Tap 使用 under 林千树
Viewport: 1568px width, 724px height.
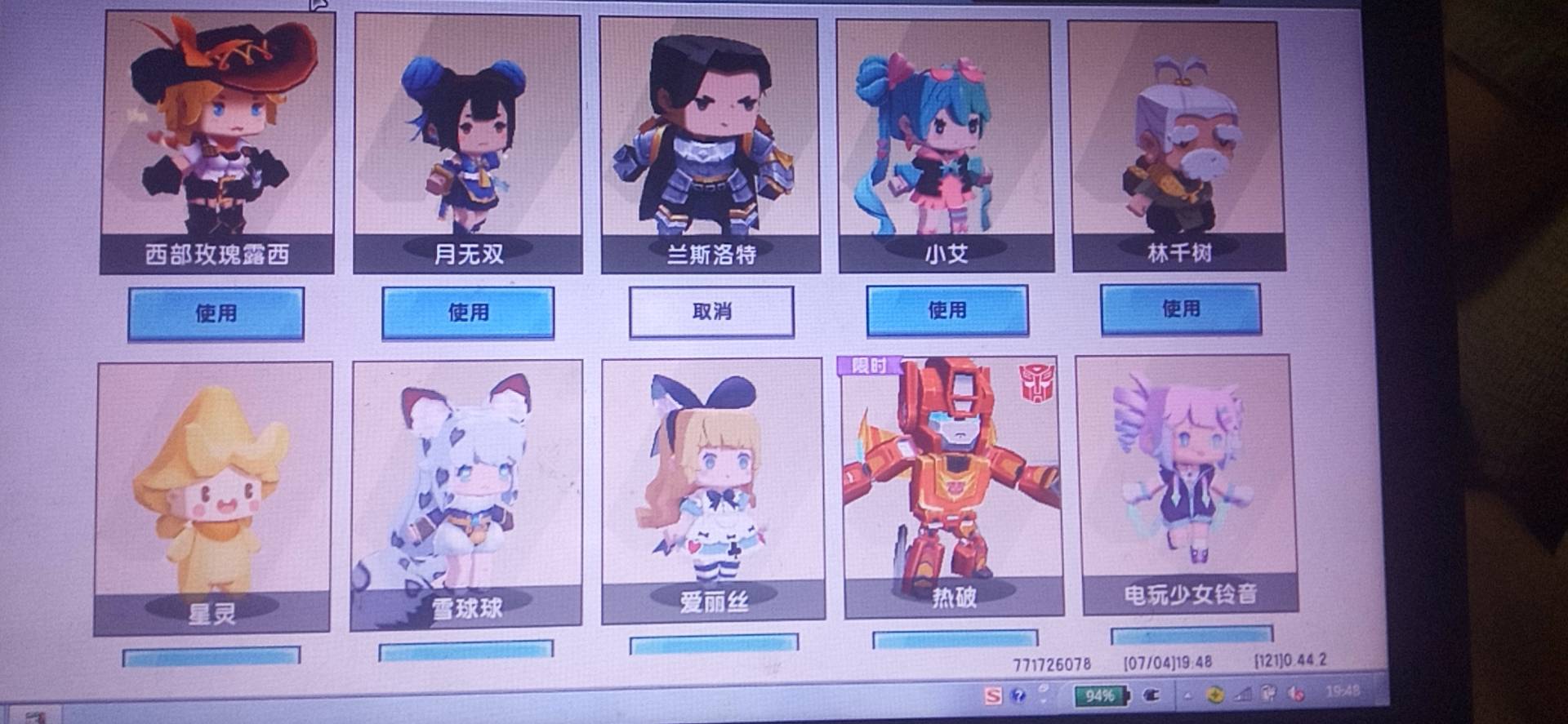(1181, 308)
